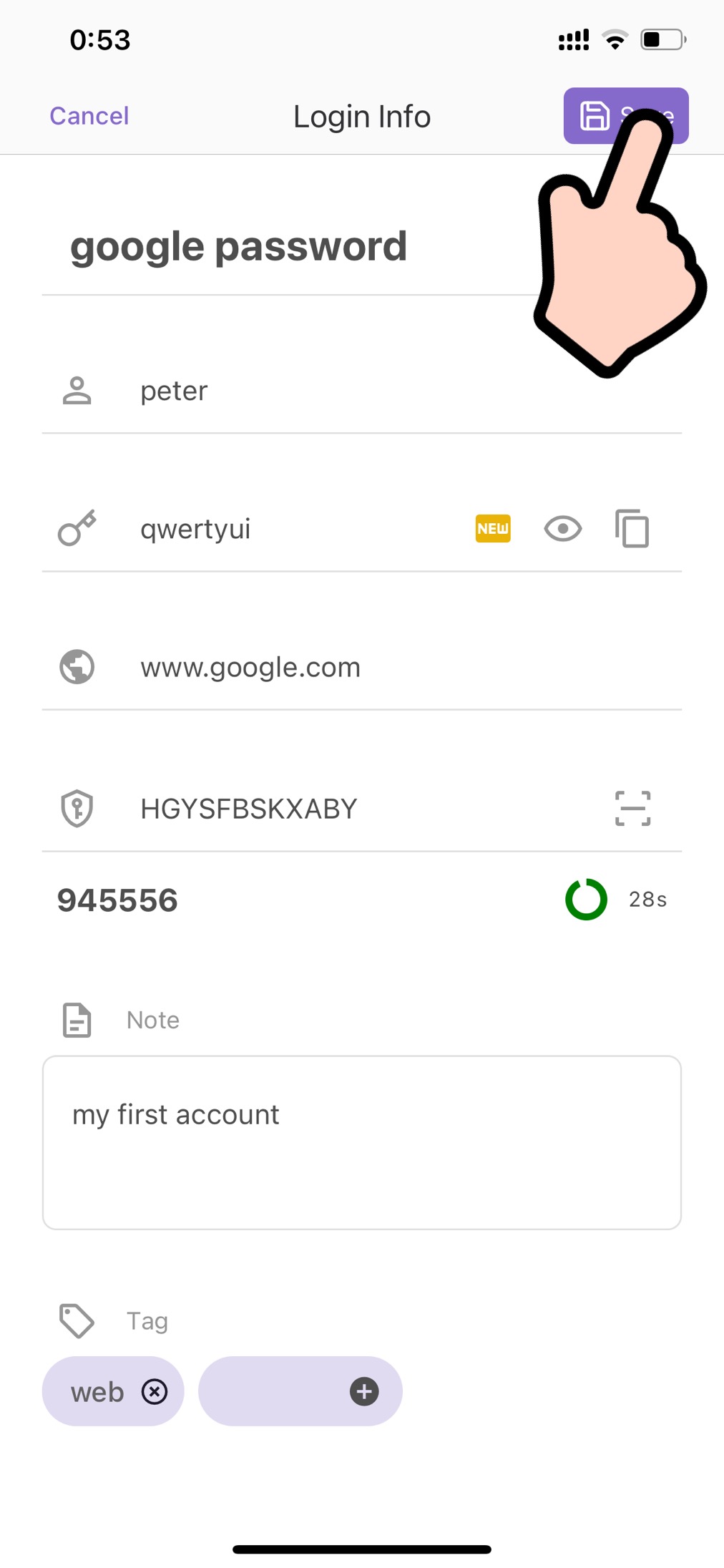Edit the note my first account
This screenshot has width=724, height=1568.
point(361,1142)
